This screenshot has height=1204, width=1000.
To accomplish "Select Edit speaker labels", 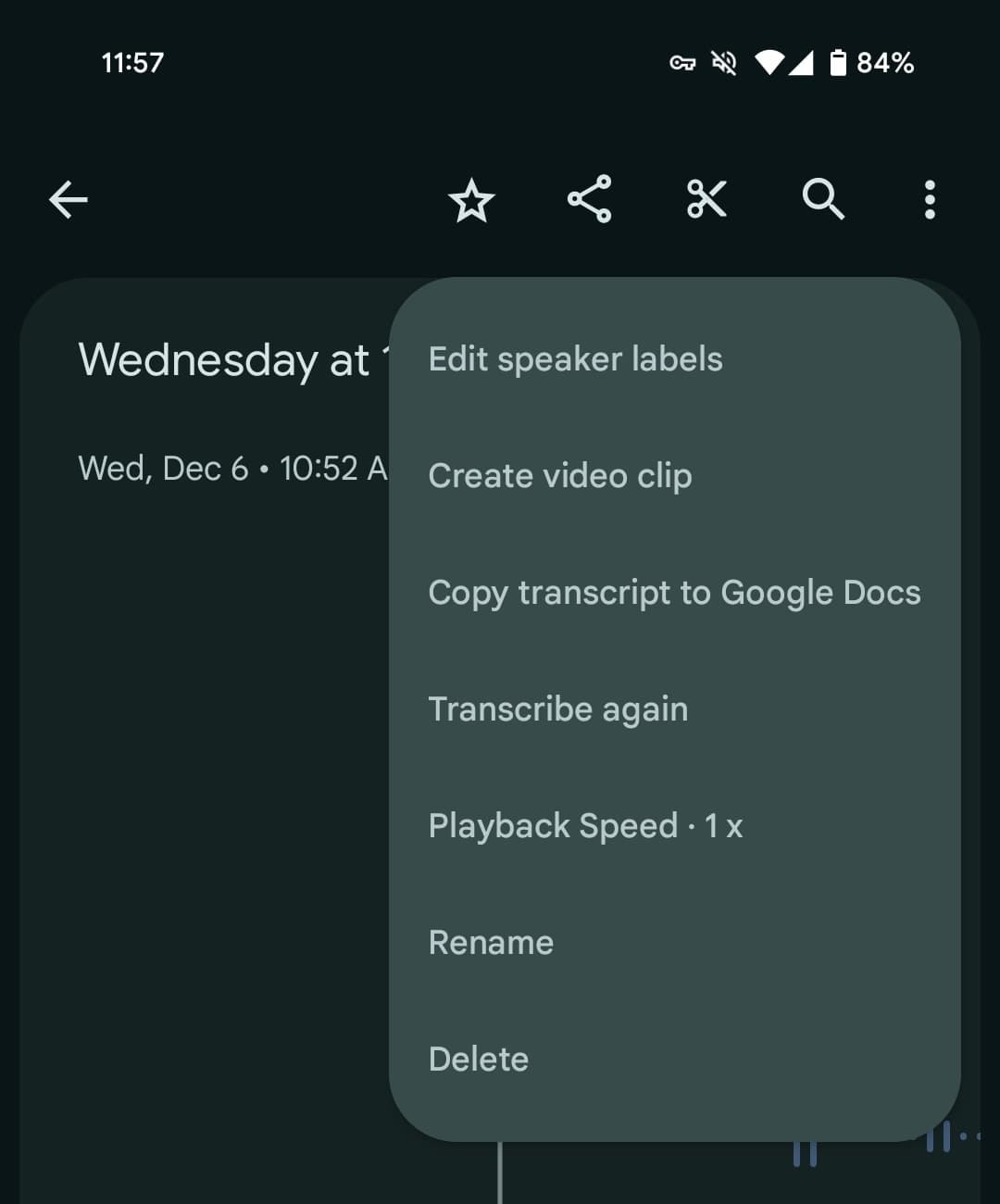I will 575,359.
